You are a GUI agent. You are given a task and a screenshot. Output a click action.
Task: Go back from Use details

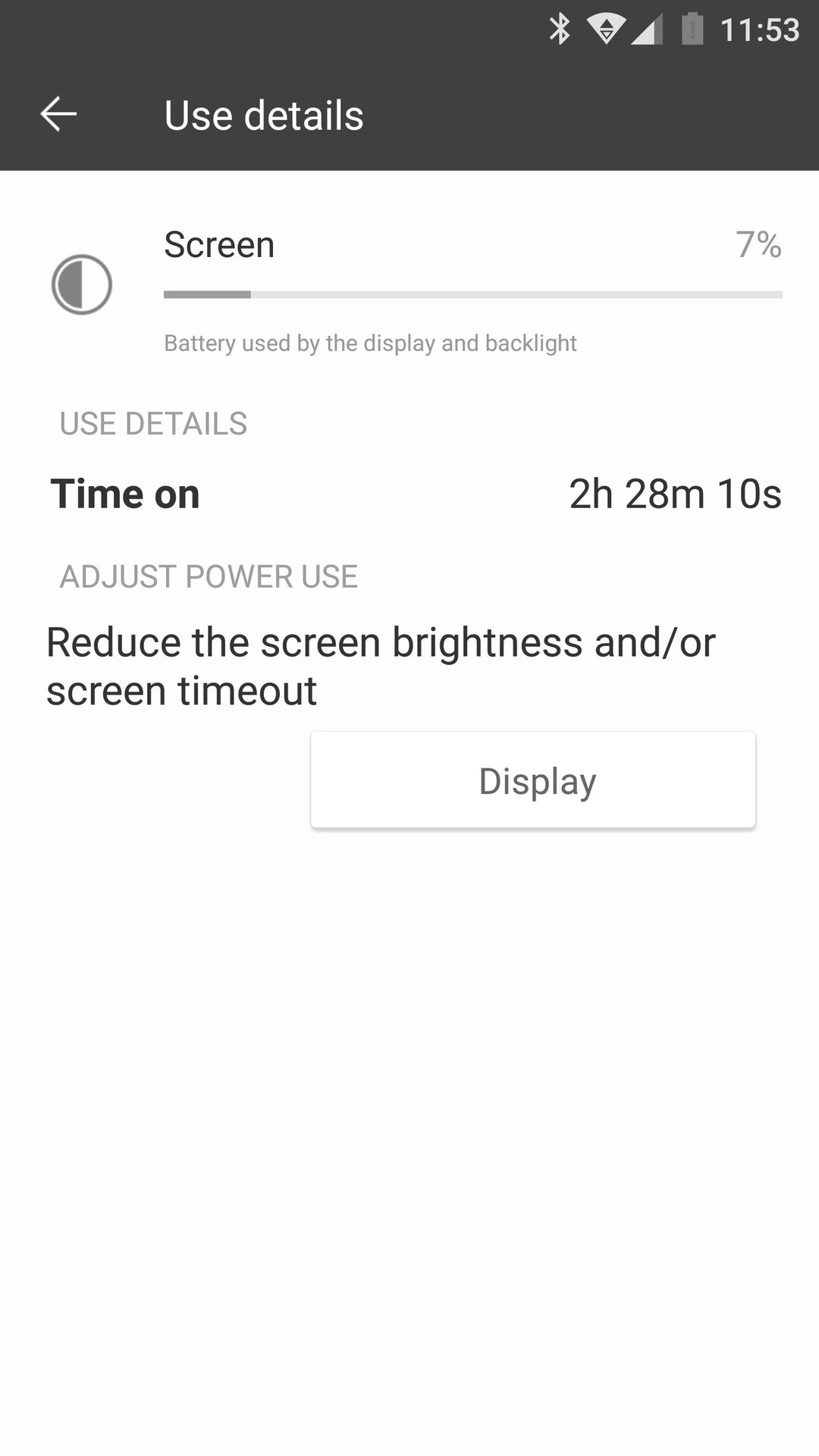point(58,115)
